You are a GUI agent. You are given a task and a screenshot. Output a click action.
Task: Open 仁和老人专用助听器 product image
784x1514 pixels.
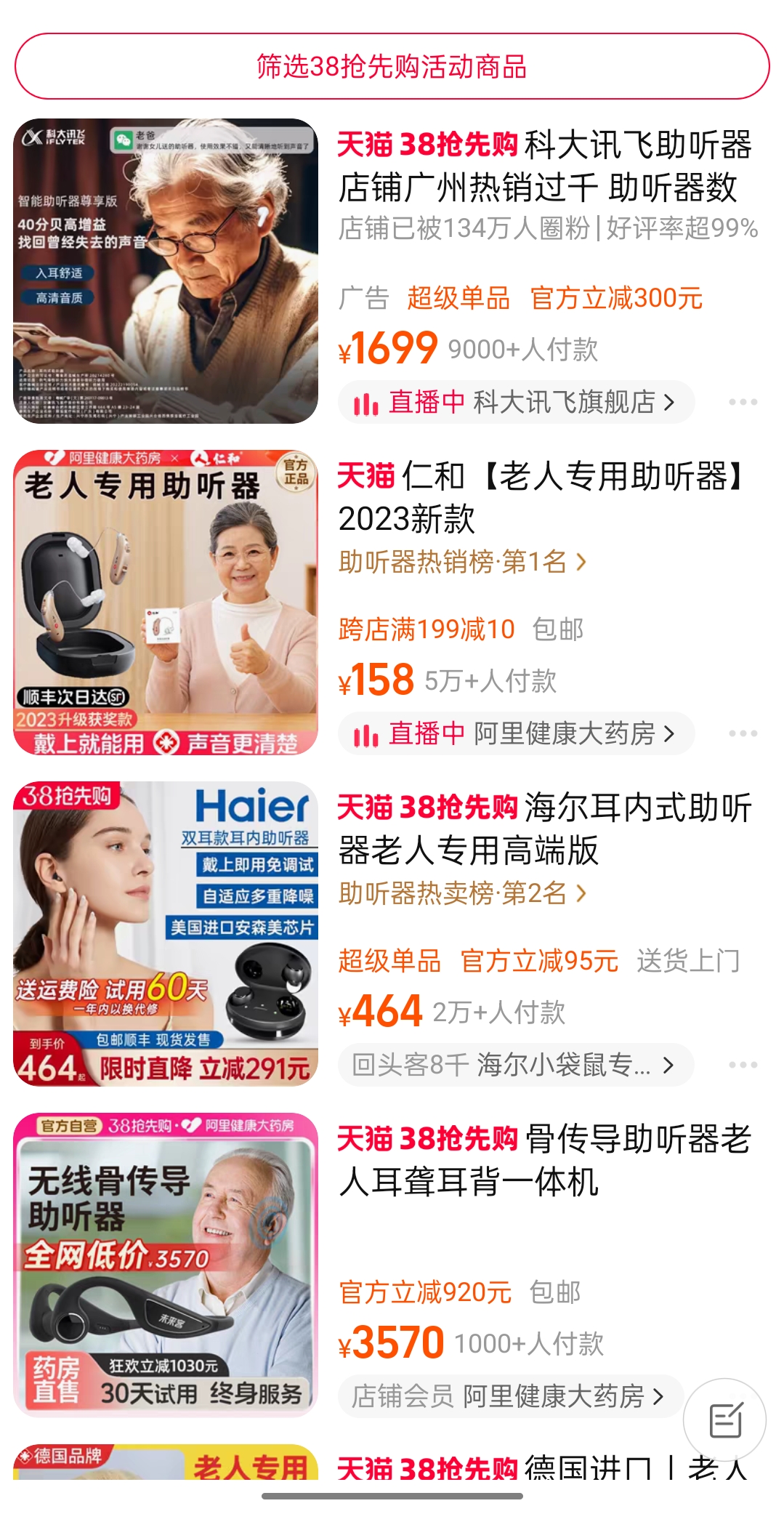[x=166, y=602]
